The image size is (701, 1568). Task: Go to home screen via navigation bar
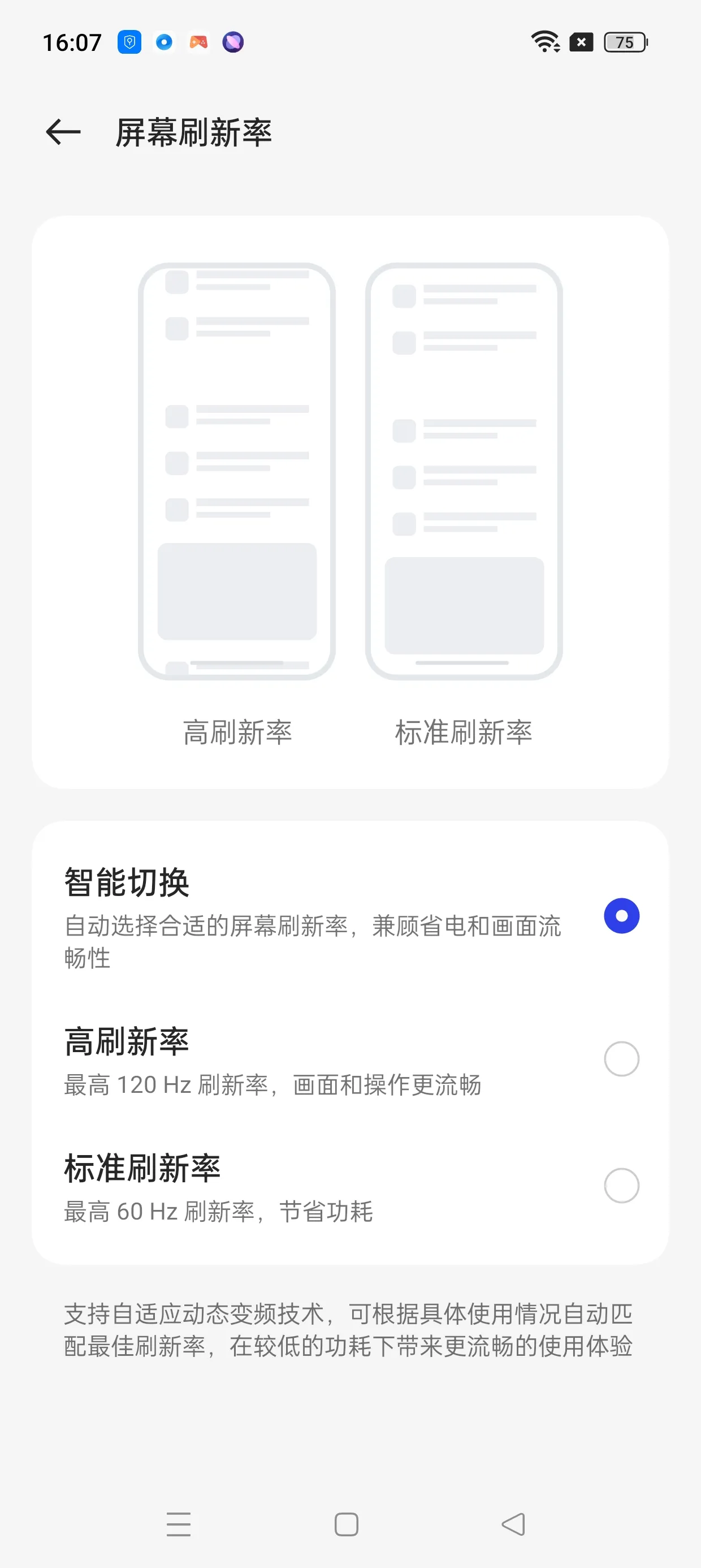(346, 1524)
